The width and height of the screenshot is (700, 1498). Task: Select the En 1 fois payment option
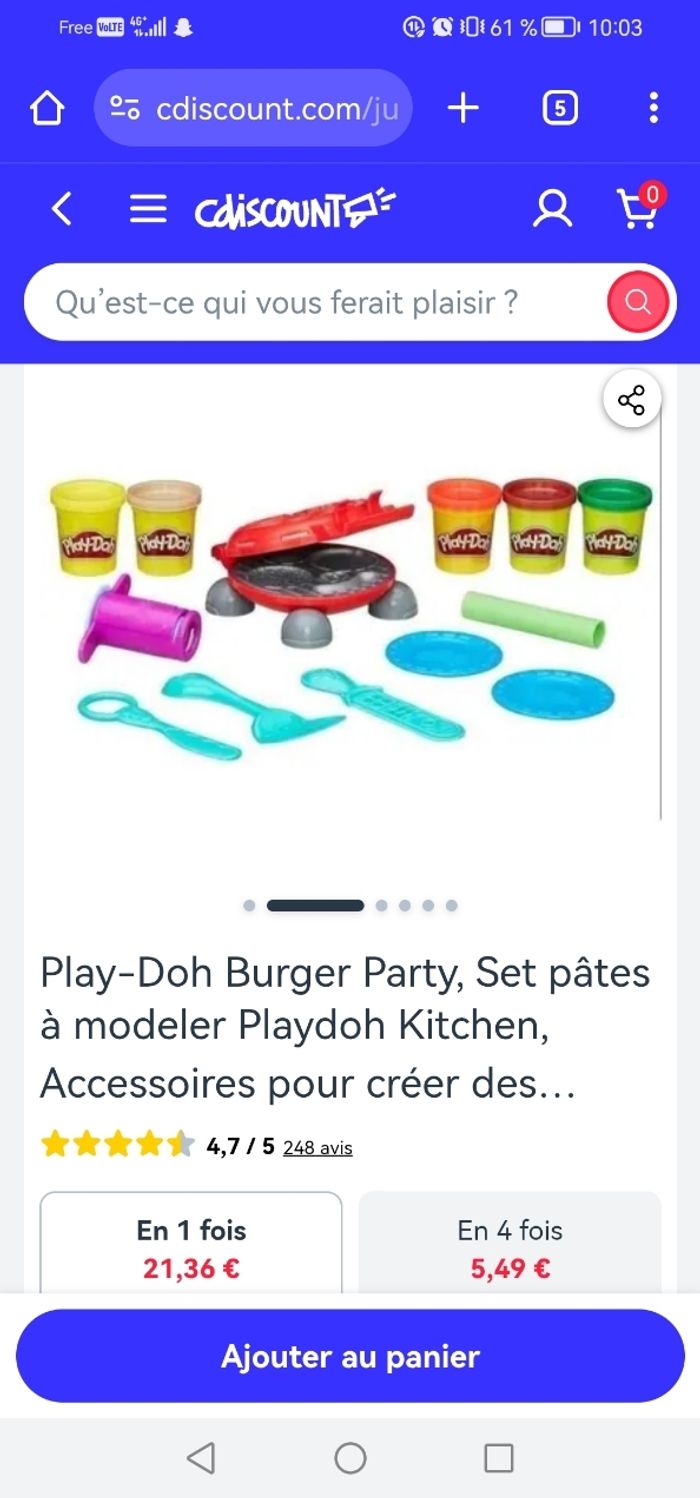191,1248
